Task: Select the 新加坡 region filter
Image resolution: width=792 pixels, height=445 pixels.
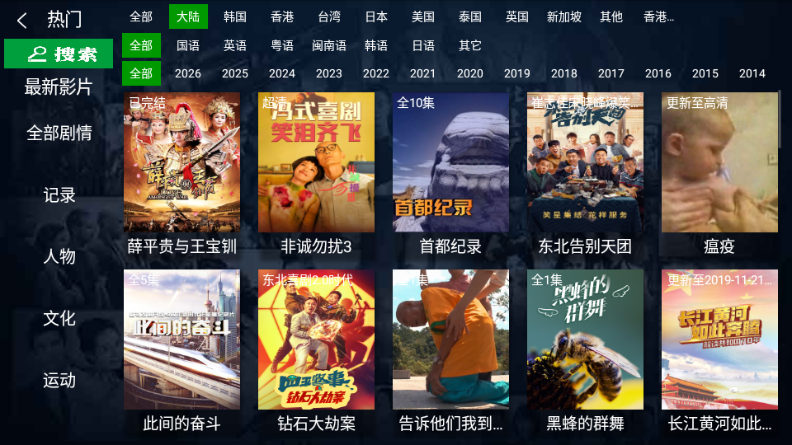Action: (x=566, y=17)
